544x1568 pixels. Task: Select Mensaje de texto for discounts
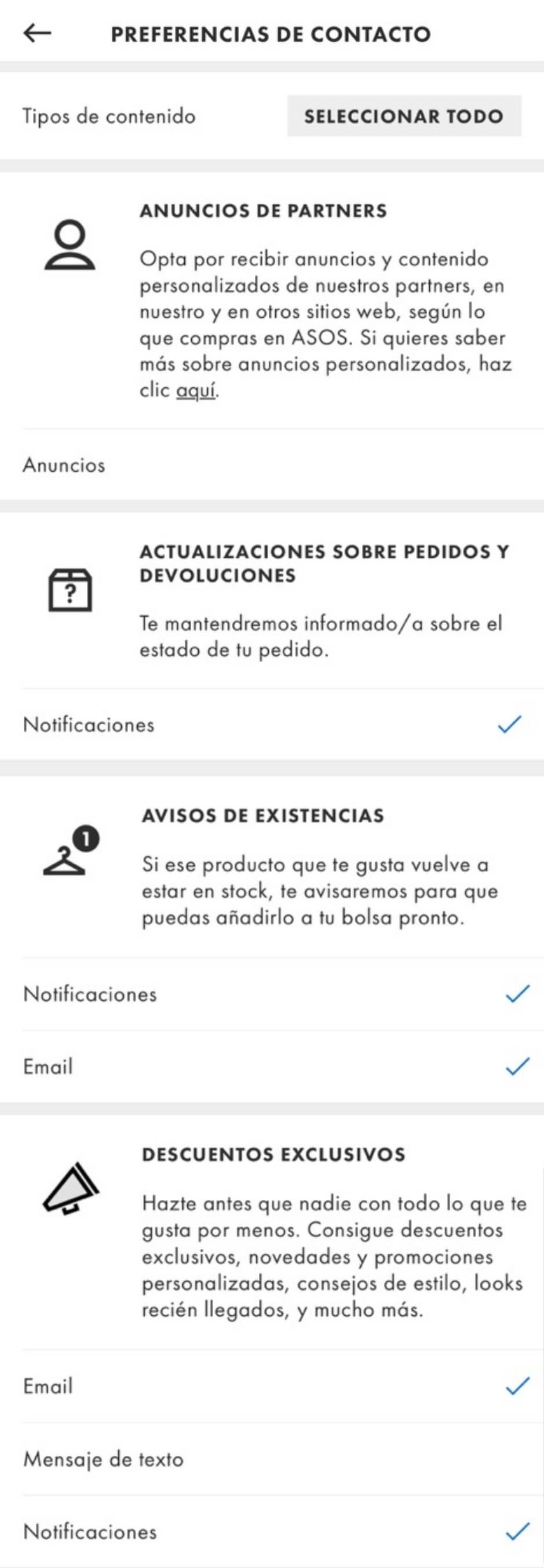[272, 1459]
